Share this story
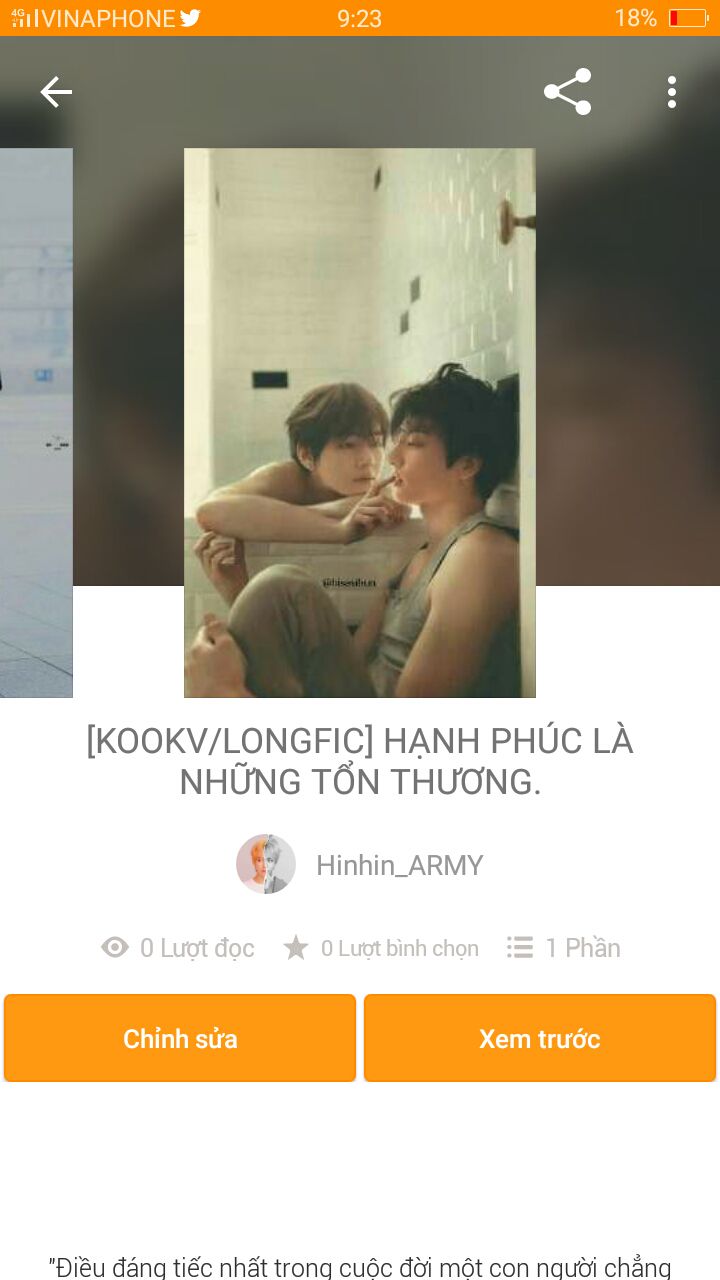The width and height of the screenshot is (720, 1280). (x=567, y=93)
